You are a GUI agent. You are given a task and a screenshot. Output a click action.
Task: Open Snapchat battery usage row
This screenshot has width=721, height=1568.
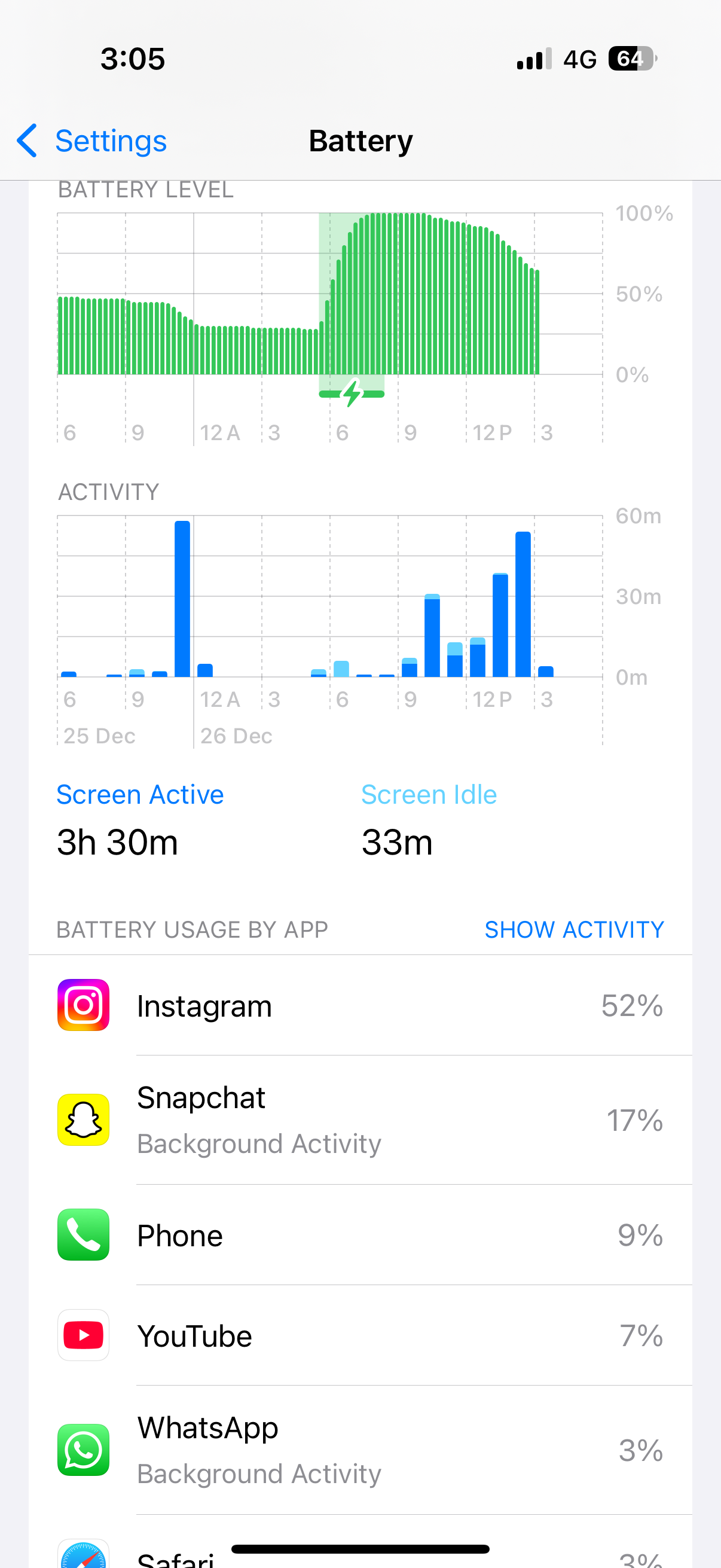click(x=360, y=1119)
